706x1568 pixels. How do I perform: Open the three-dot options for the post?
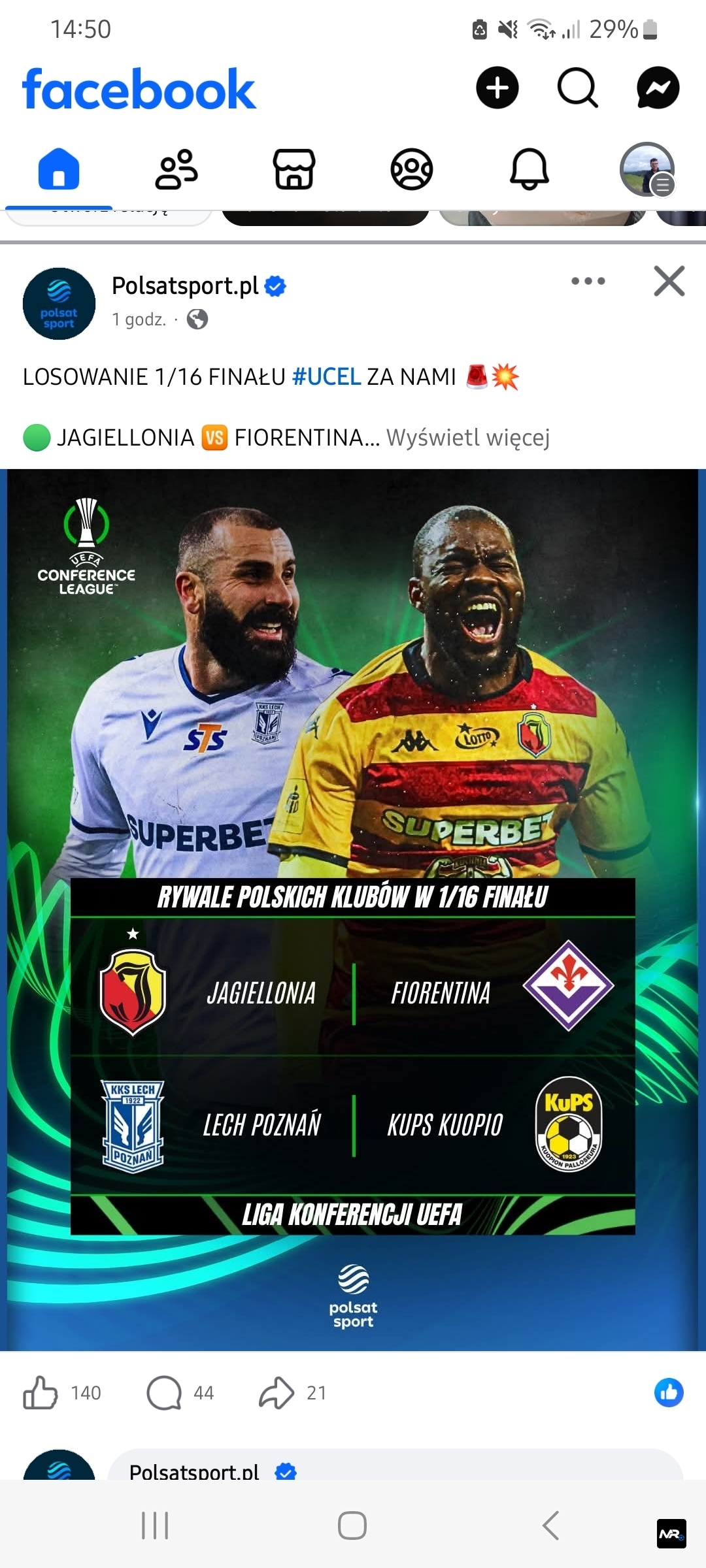(x=588, y=282)
